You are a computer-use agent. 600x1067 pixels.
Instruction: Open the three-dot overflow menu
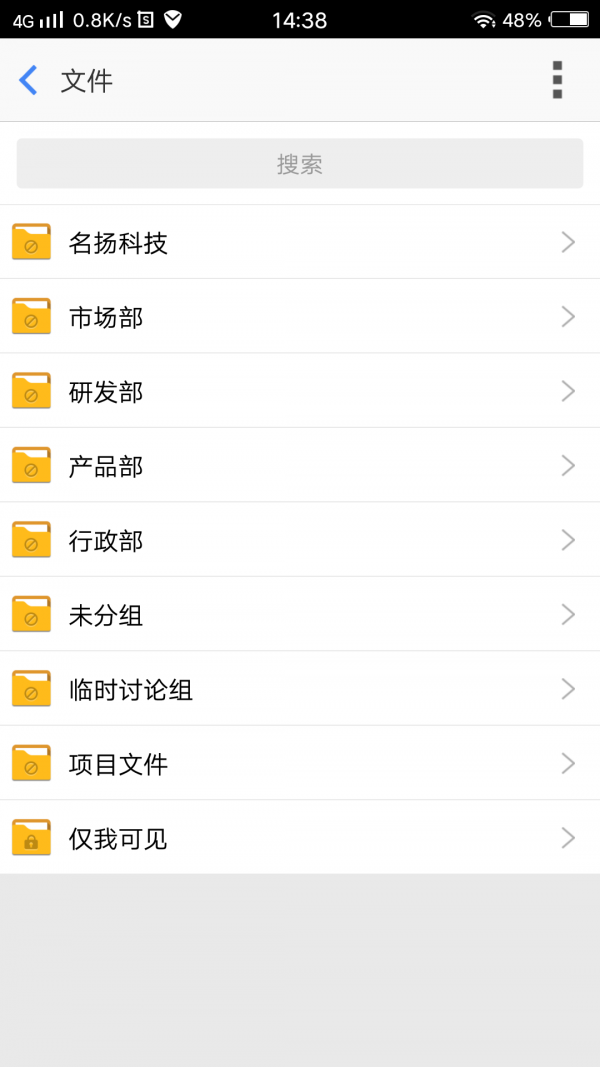click(x=557, y=80)
